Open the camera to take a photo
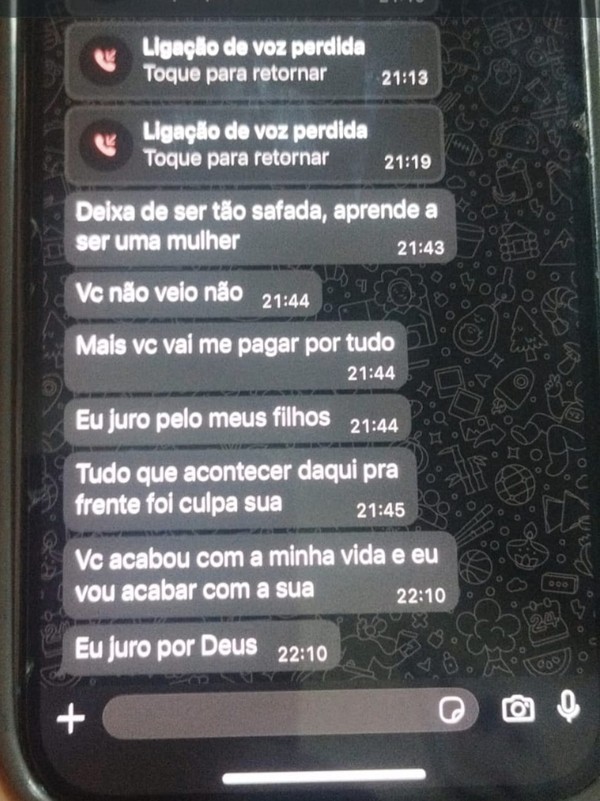 tap(517, 710)
